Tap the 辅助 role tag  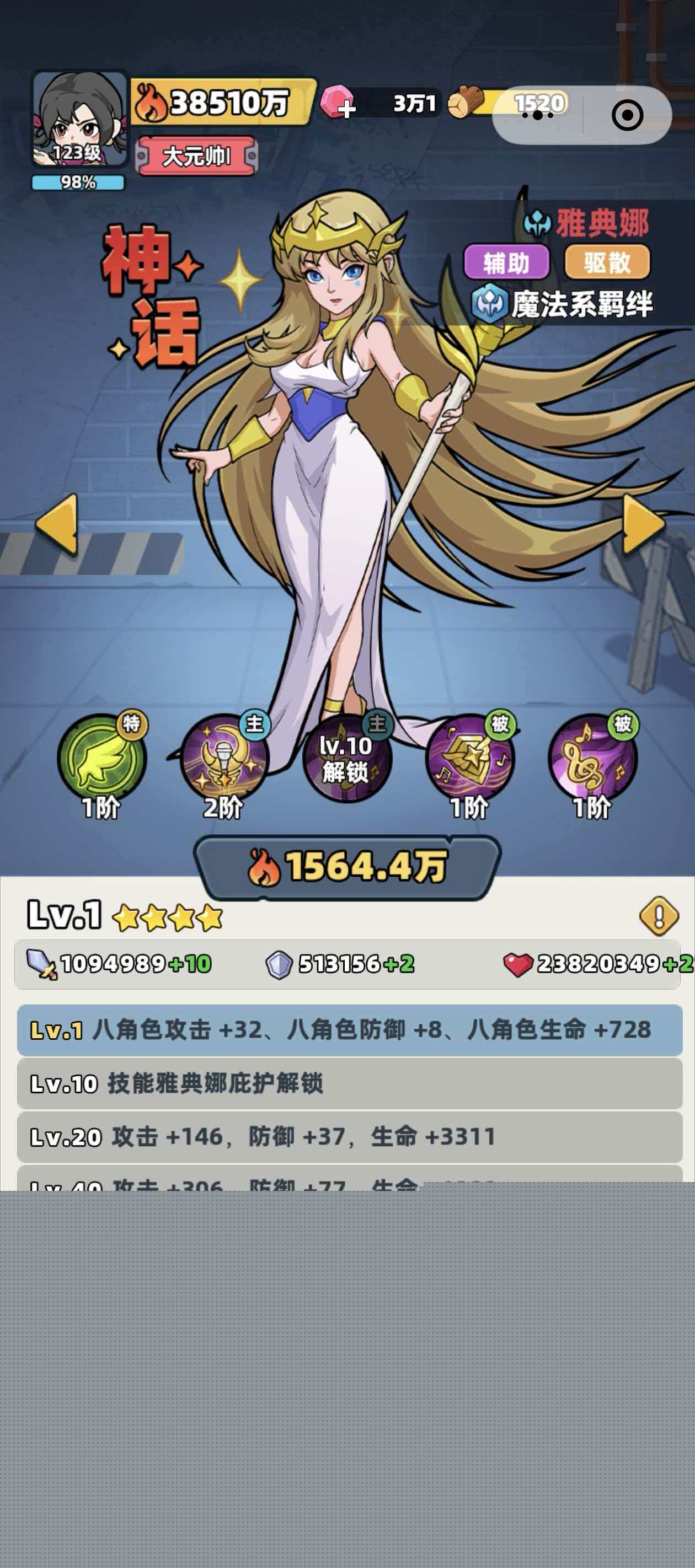point(507,263)
